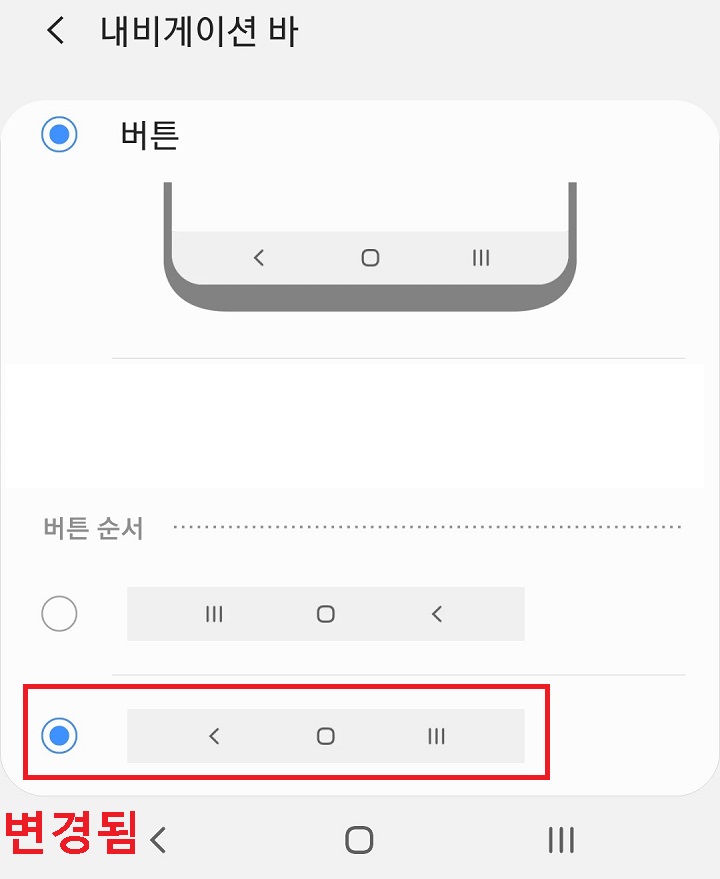The height and width of the screenshot is (879, 720).
Task: Tap the home icon in the red-highlighted order option
Action: 324,736
